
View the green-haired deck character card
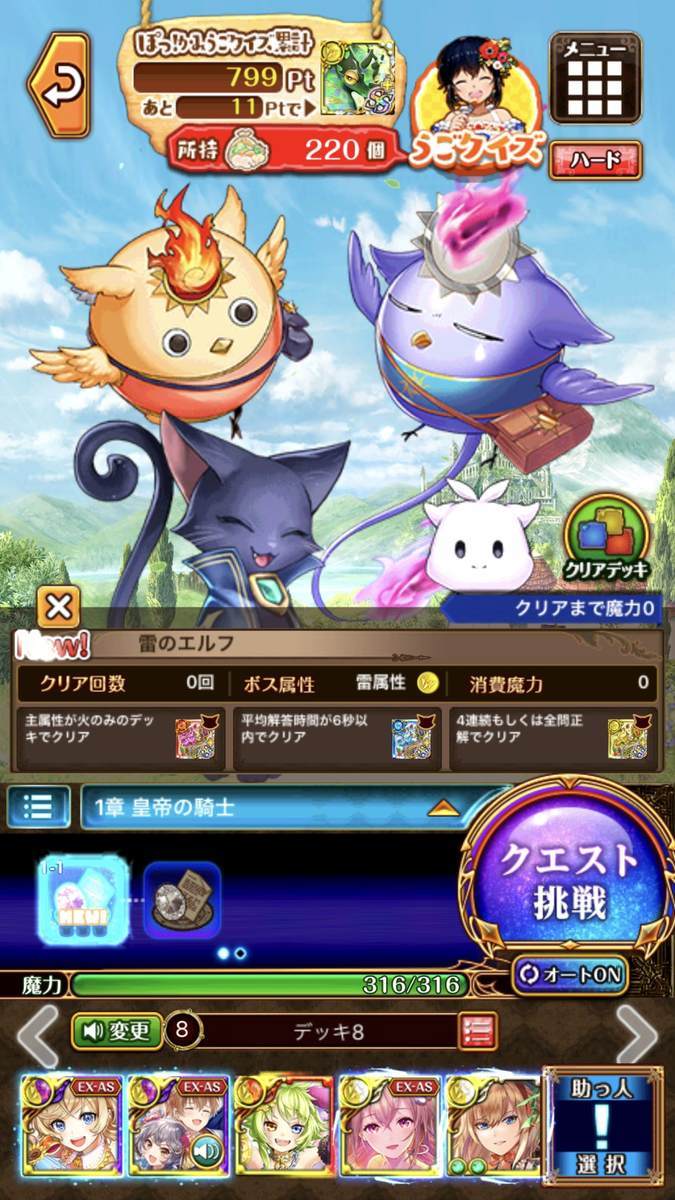click(283, 1125)
